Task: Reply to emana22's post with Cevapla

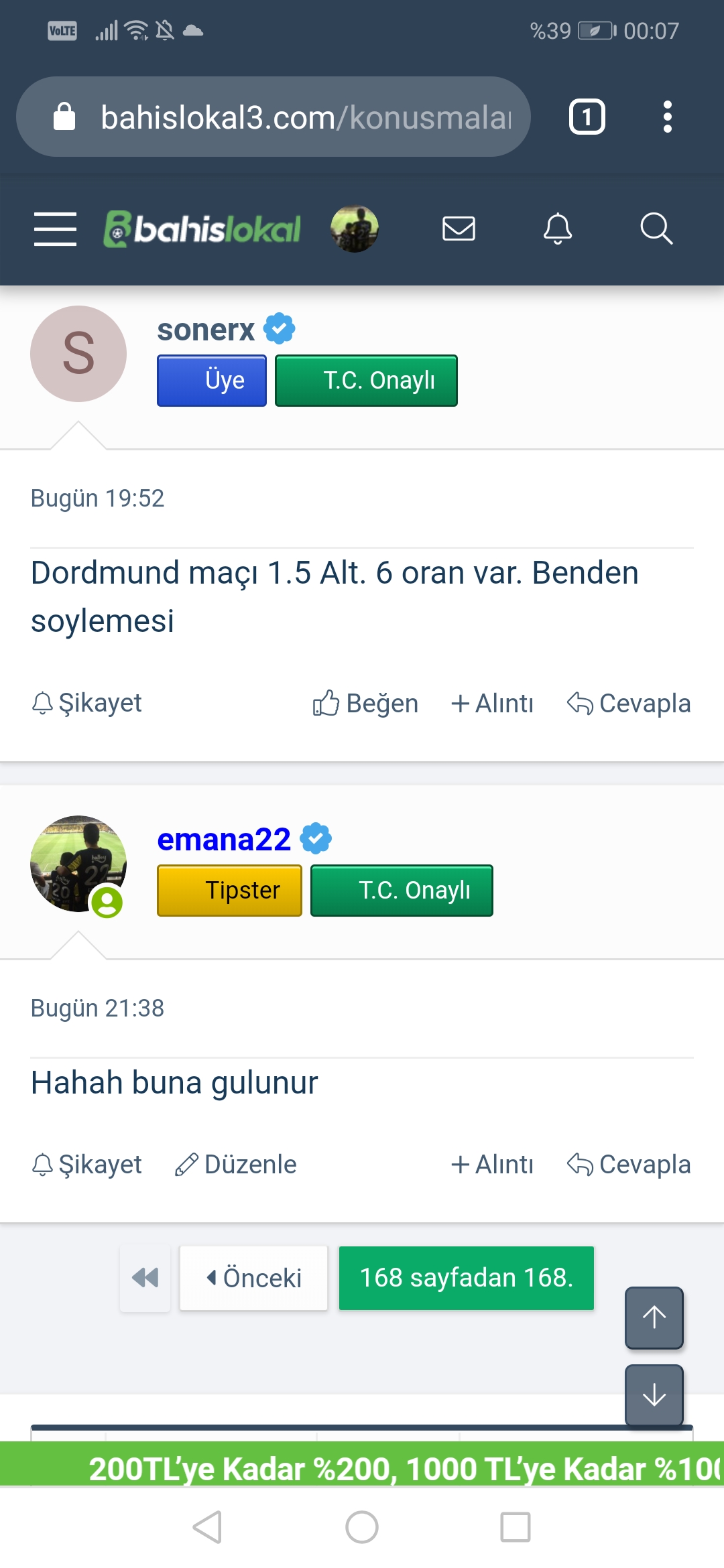Action: [x=628, y=1165]
